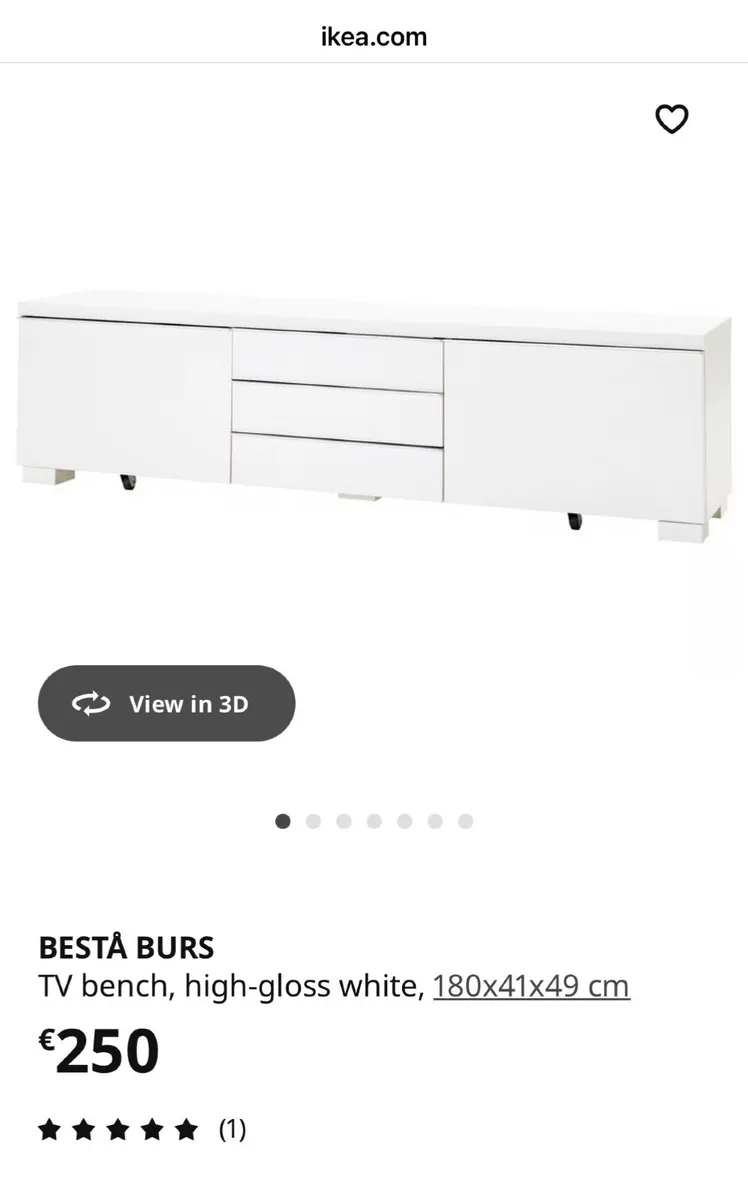Switch to the fourth image indicator dot
The height and width of the screenshot is (1200, 748).
pos(374,821)
